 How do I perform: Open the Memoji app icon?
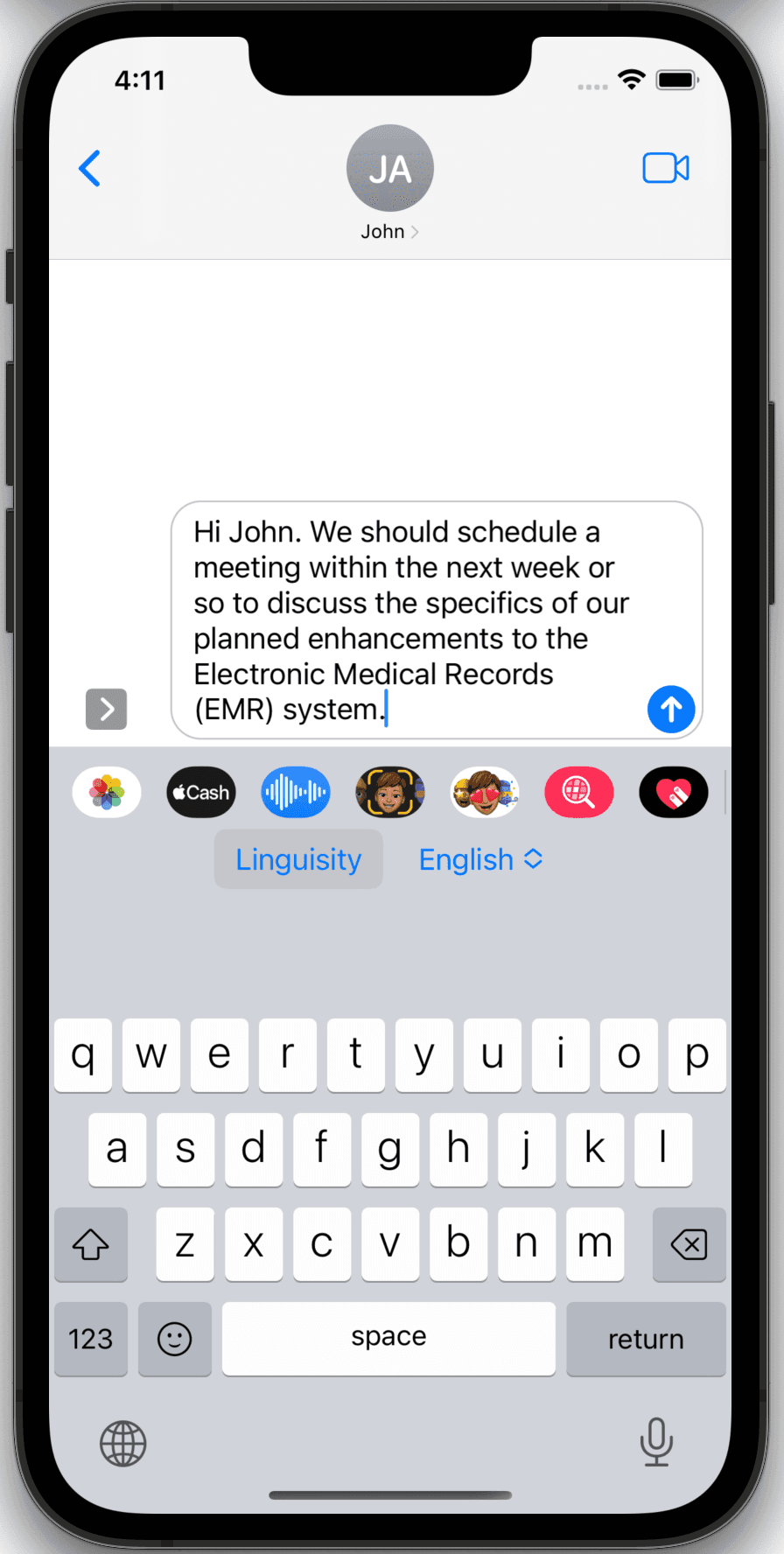pyautogui.click(x=390, y=792)
